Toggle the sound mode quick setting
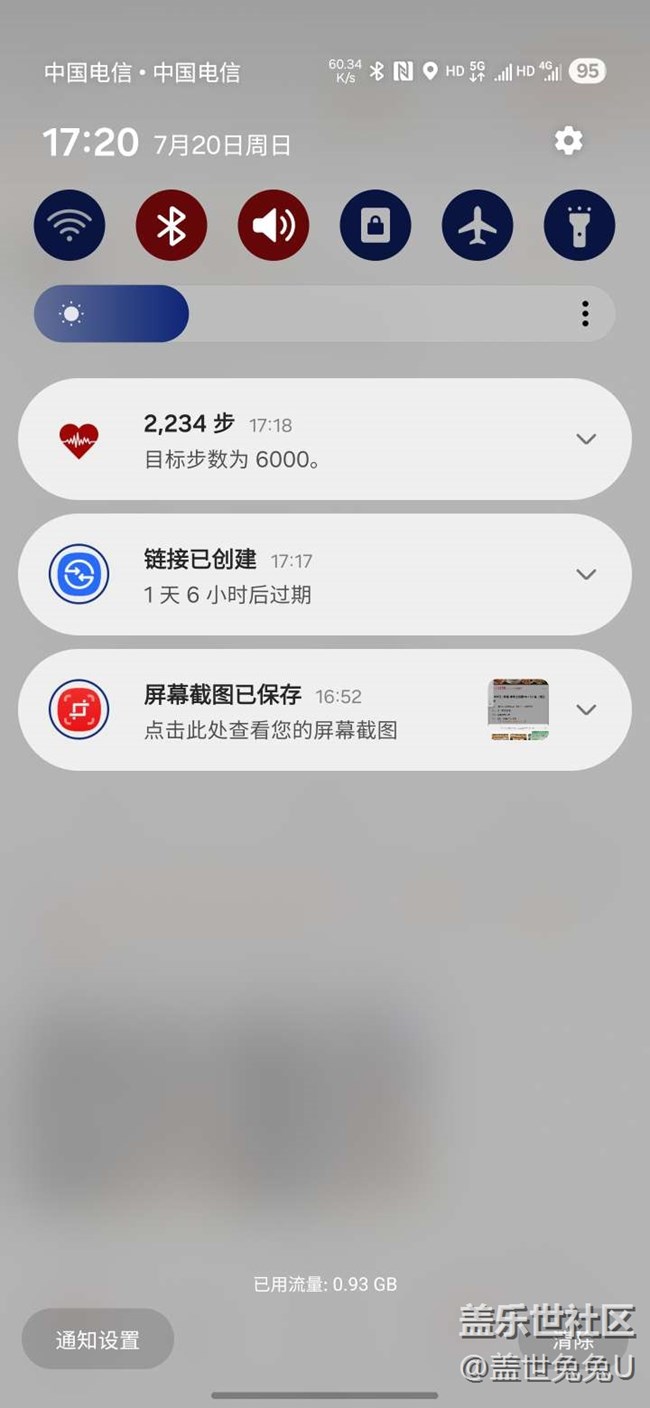 pos(274,226)
